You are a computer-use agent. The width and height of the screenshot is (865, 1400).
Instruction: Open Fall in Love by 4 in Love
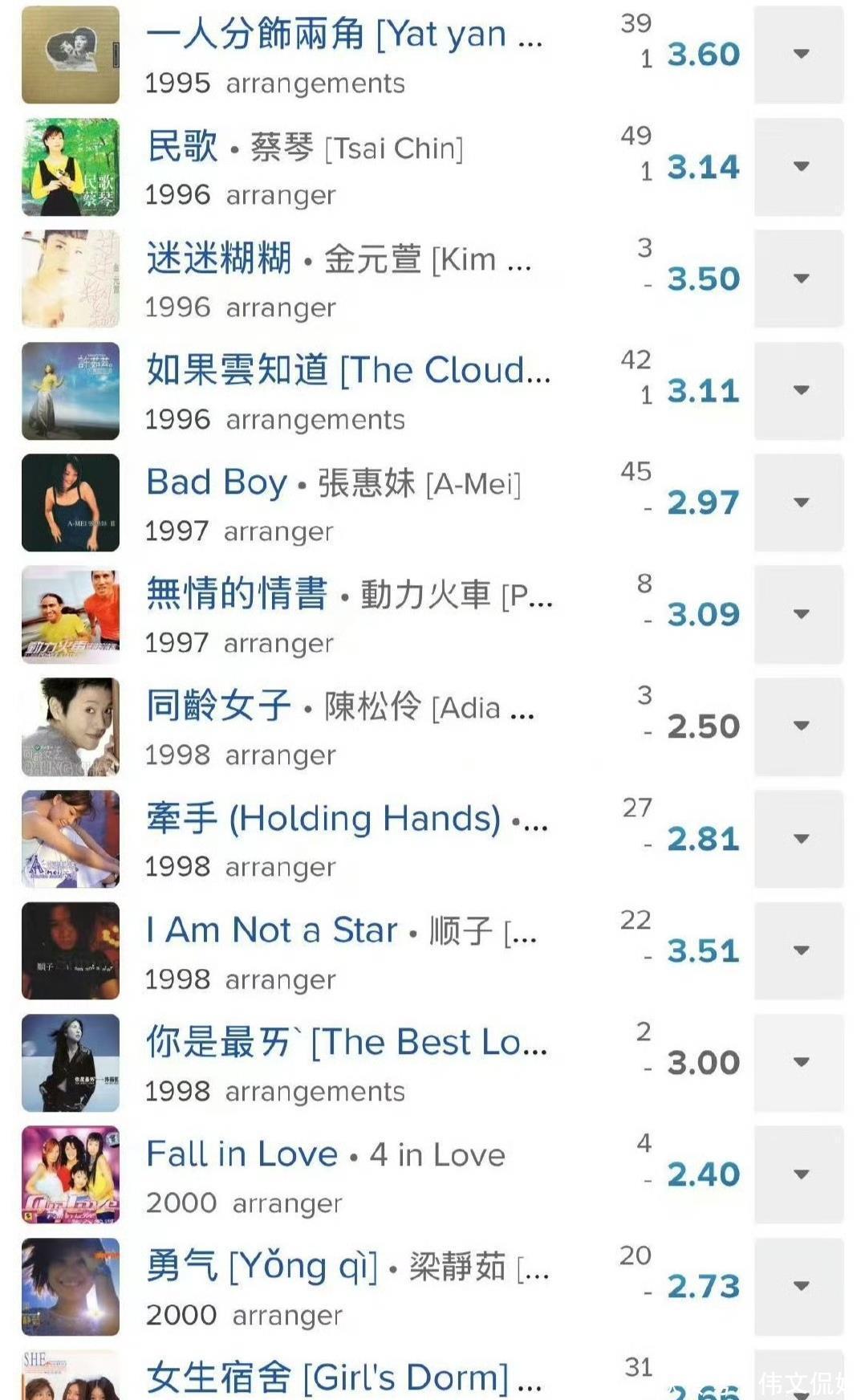pyautogui.click(x=242, y=1154)
